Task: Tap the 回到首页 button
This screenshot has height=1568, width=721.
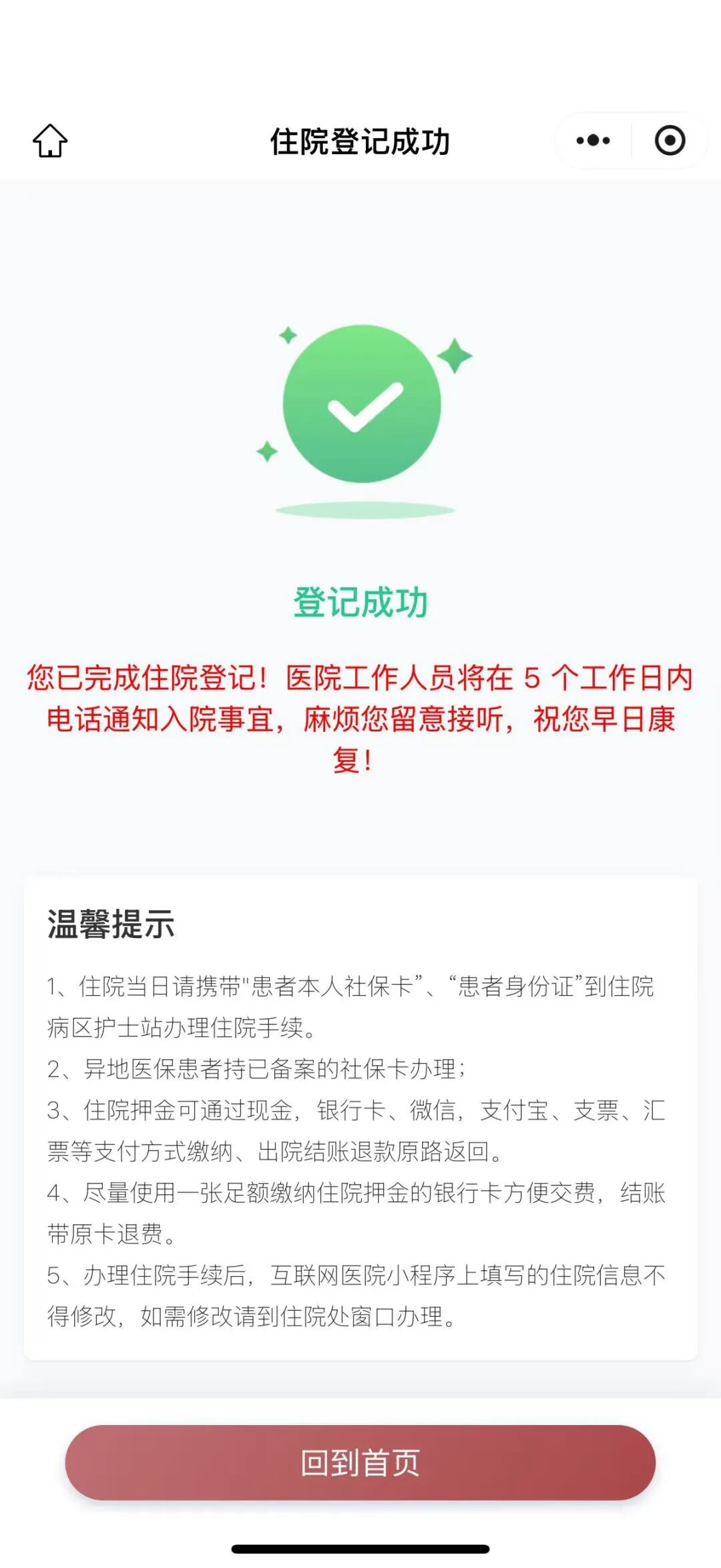Action: 360,1463
